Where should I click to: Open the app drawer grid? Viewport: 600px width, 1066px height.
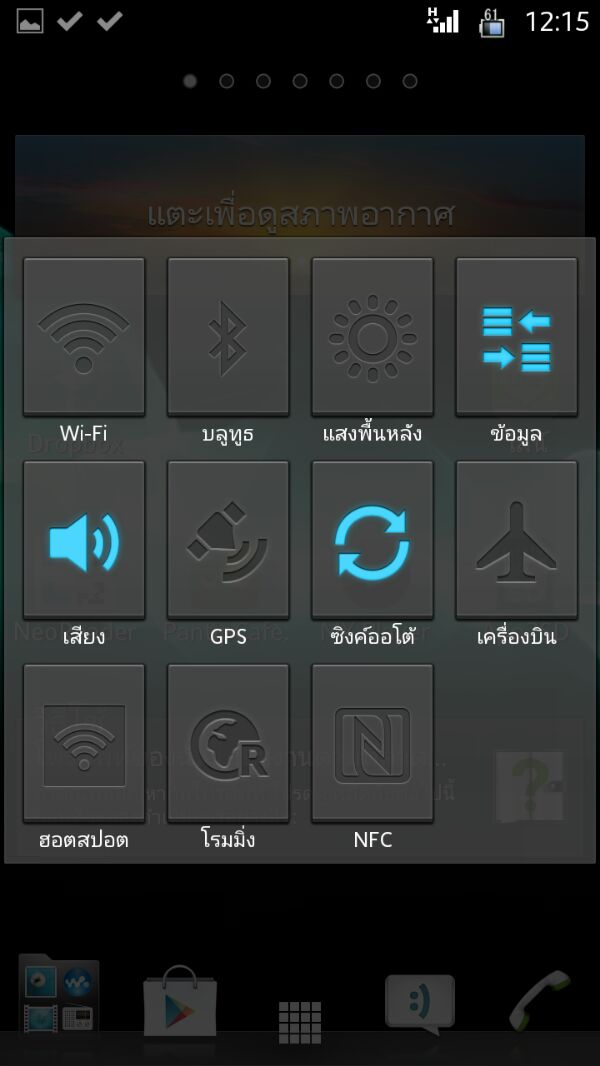300,1021
